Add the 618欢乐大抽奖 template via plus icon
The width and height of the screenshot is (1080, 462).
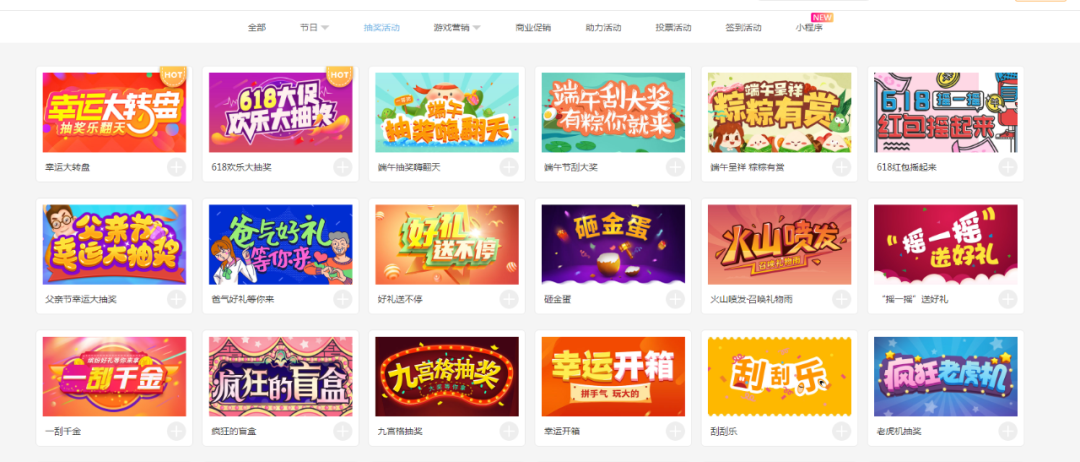pos(343,167)
